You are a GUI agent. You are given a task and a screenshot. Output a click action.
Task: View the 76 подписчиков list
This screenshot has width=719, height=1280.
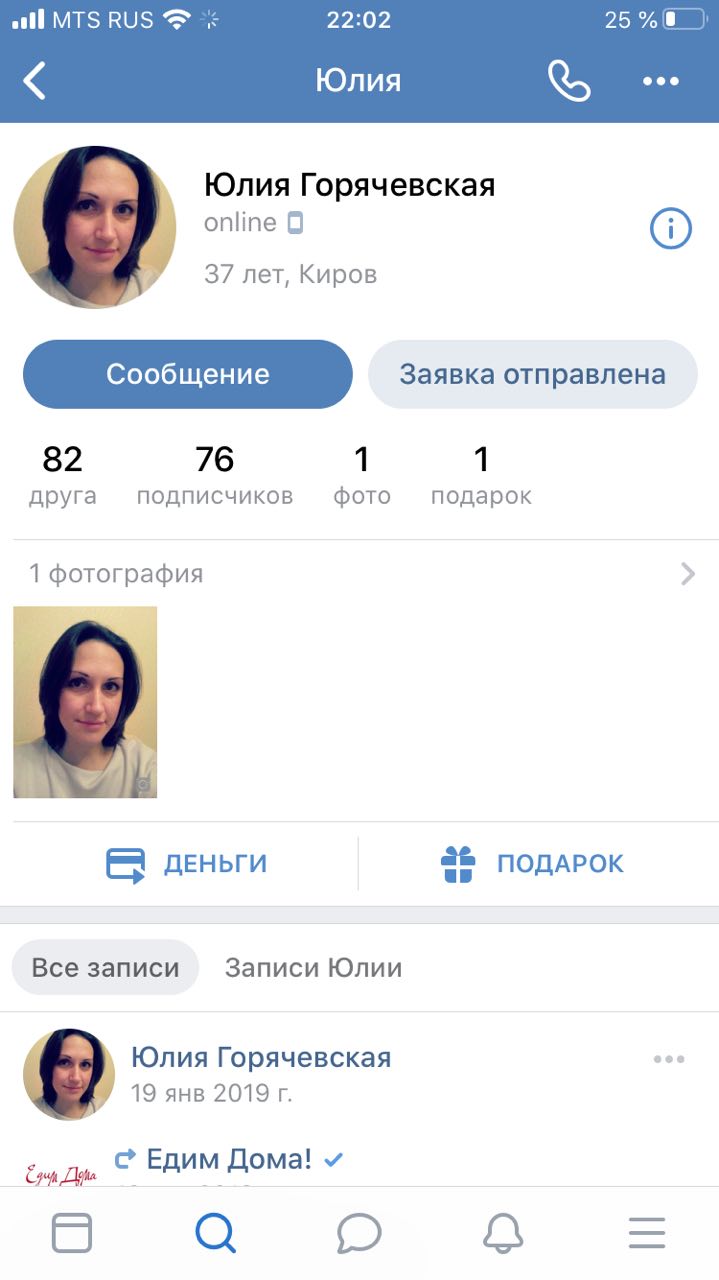coord(214,475)
